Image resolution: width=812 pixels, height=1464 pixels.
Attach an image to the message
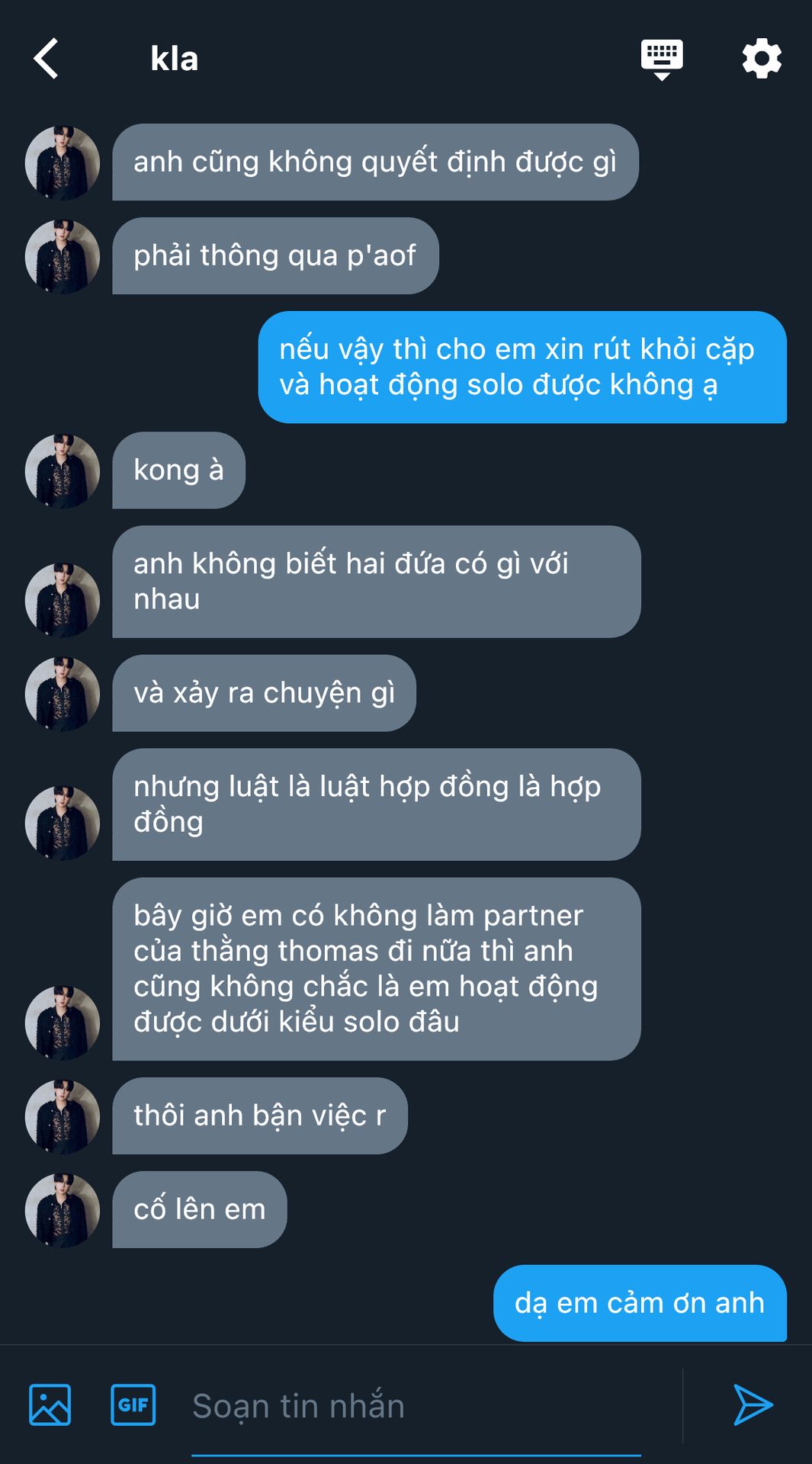point(50,1405)
